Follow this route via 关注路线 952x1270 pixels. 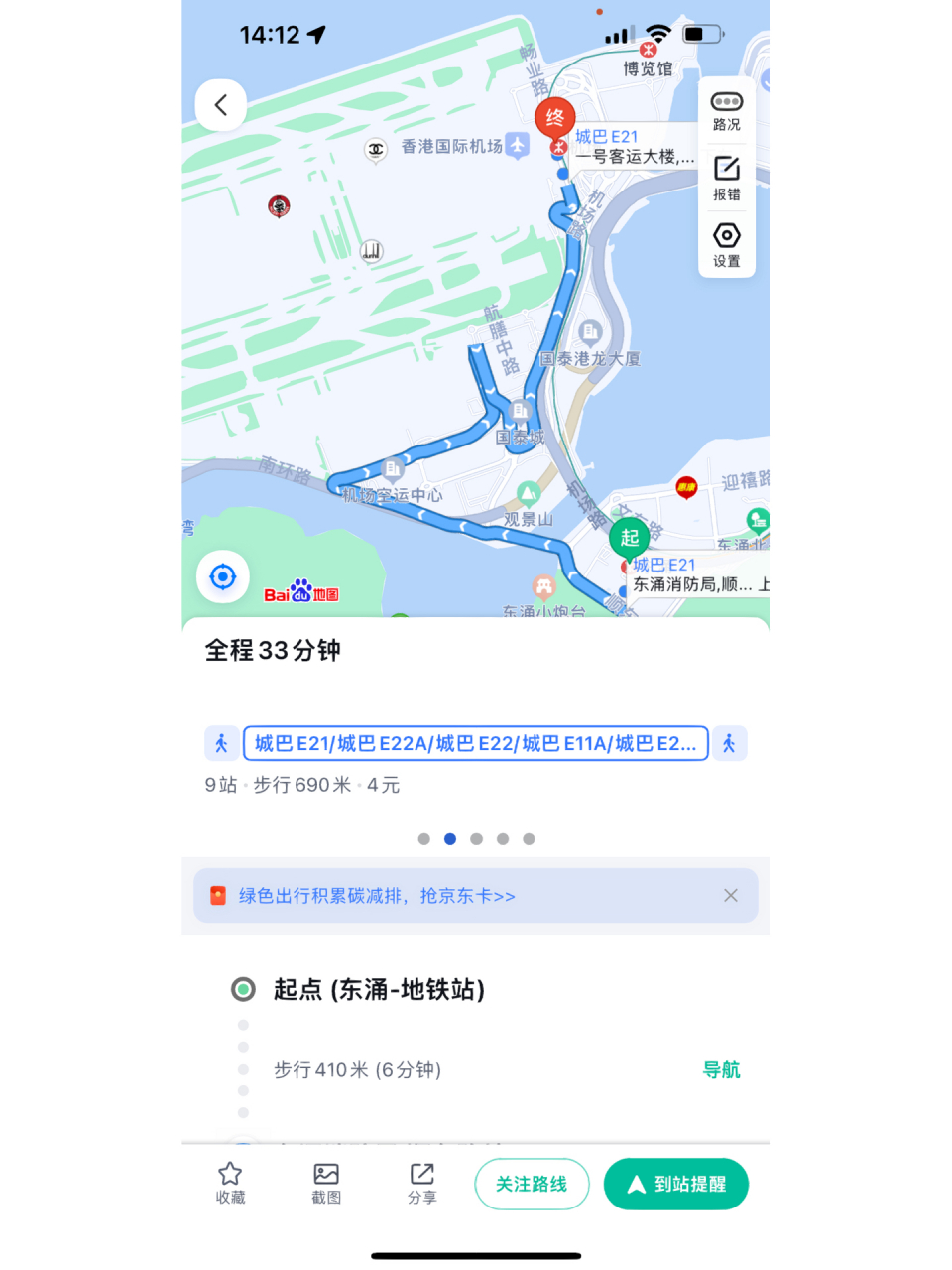[x=532, y=1184]
